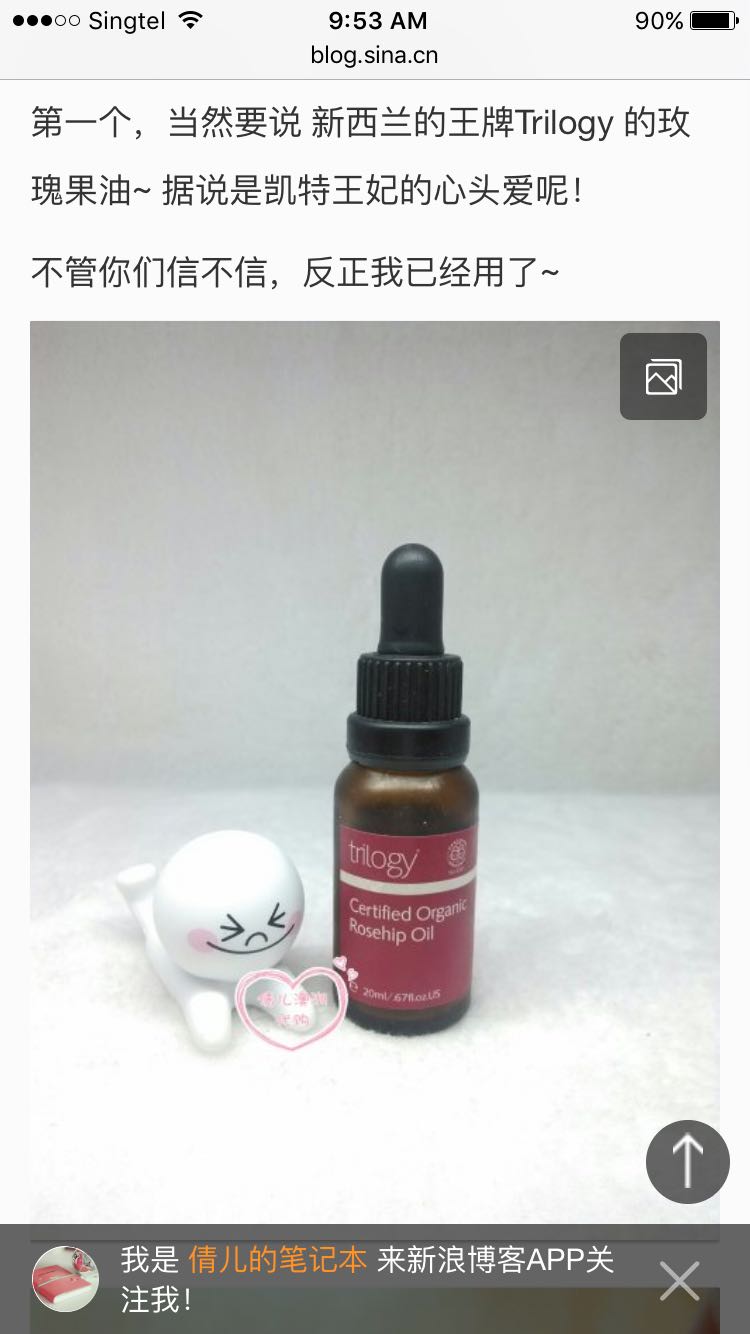This screenshot has height=1334, width=750.
Task: Dismiss the Sina blog app banner
Action: point(679,1280)
